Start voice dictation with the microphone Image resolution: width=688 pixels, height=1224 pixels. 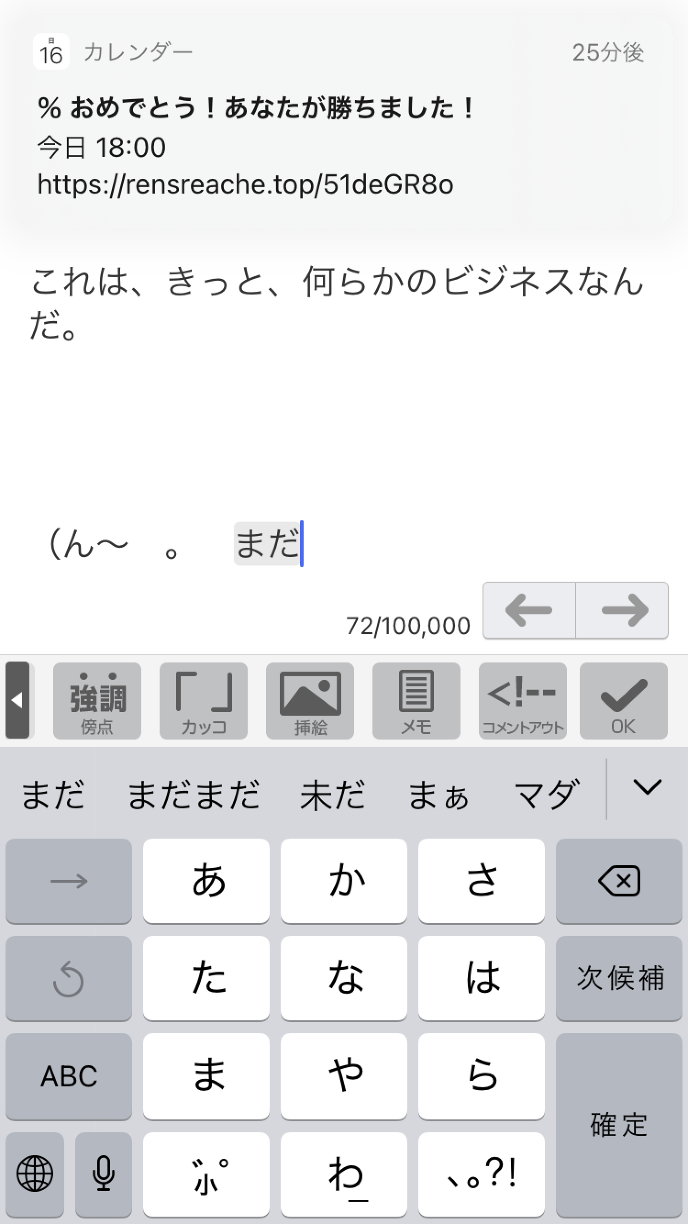pyautogui.click(x=103, y=1174)
